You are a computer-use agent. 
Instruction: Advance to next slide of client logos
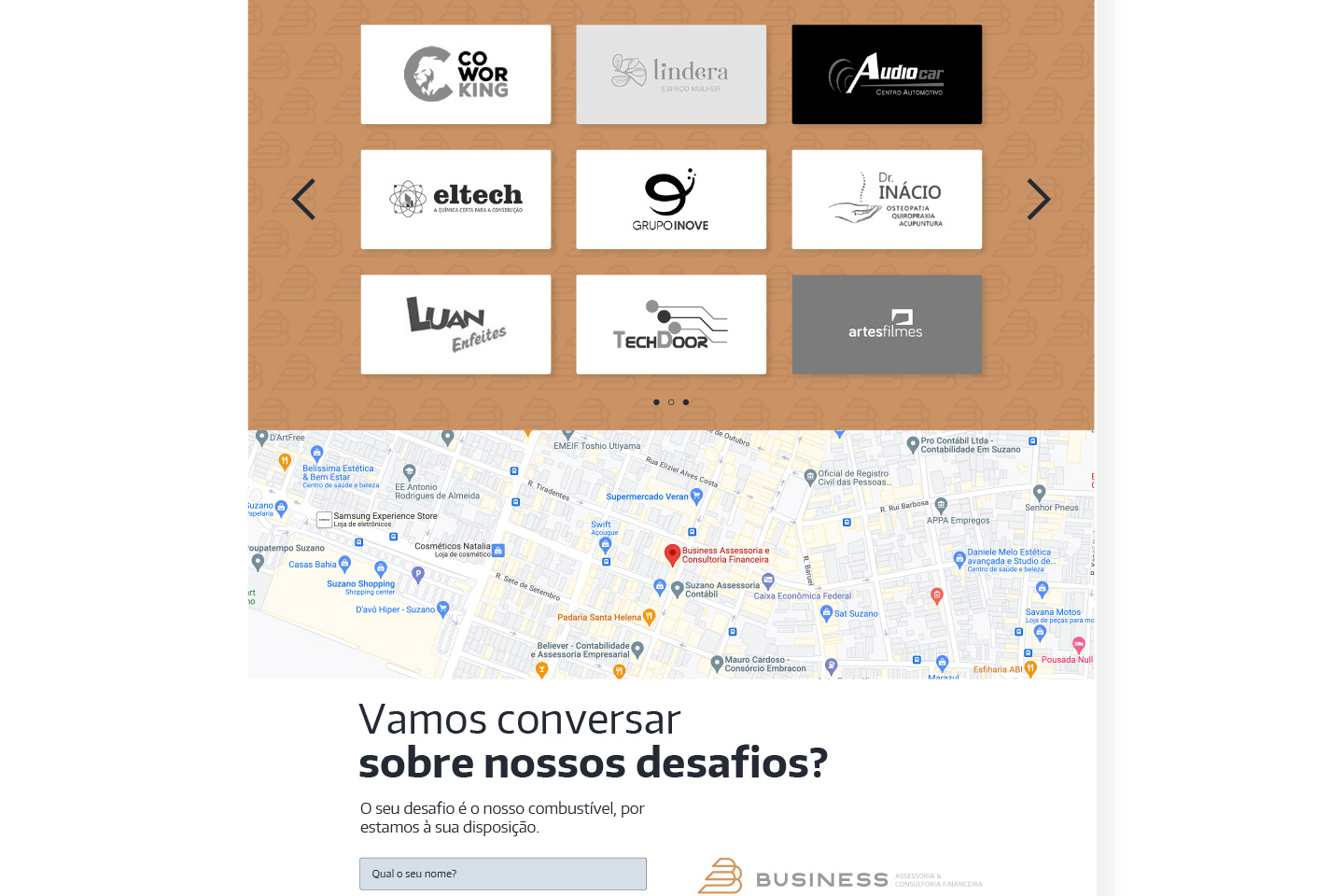pos(1038,200)
